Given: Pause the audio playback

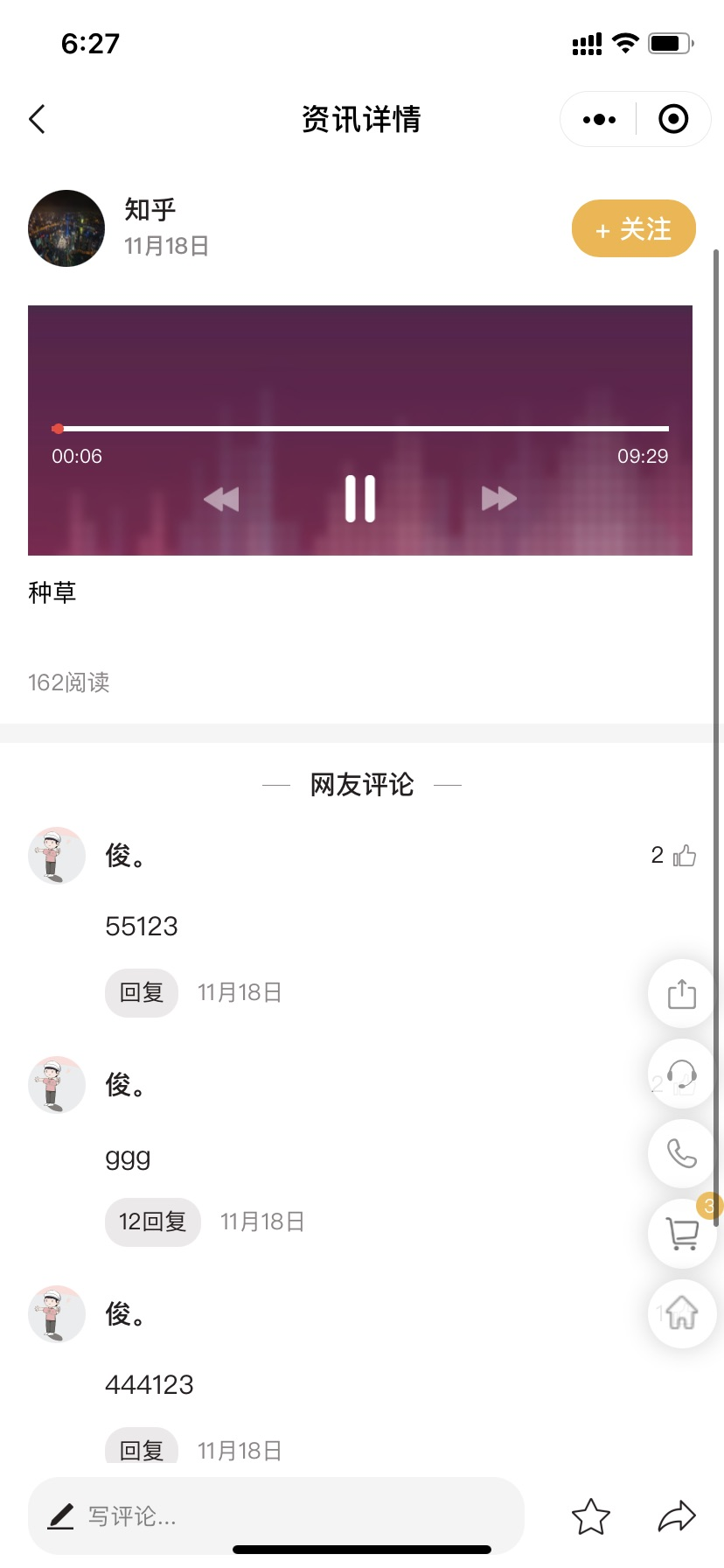Looking at the screenshot, I should (360, 499).
